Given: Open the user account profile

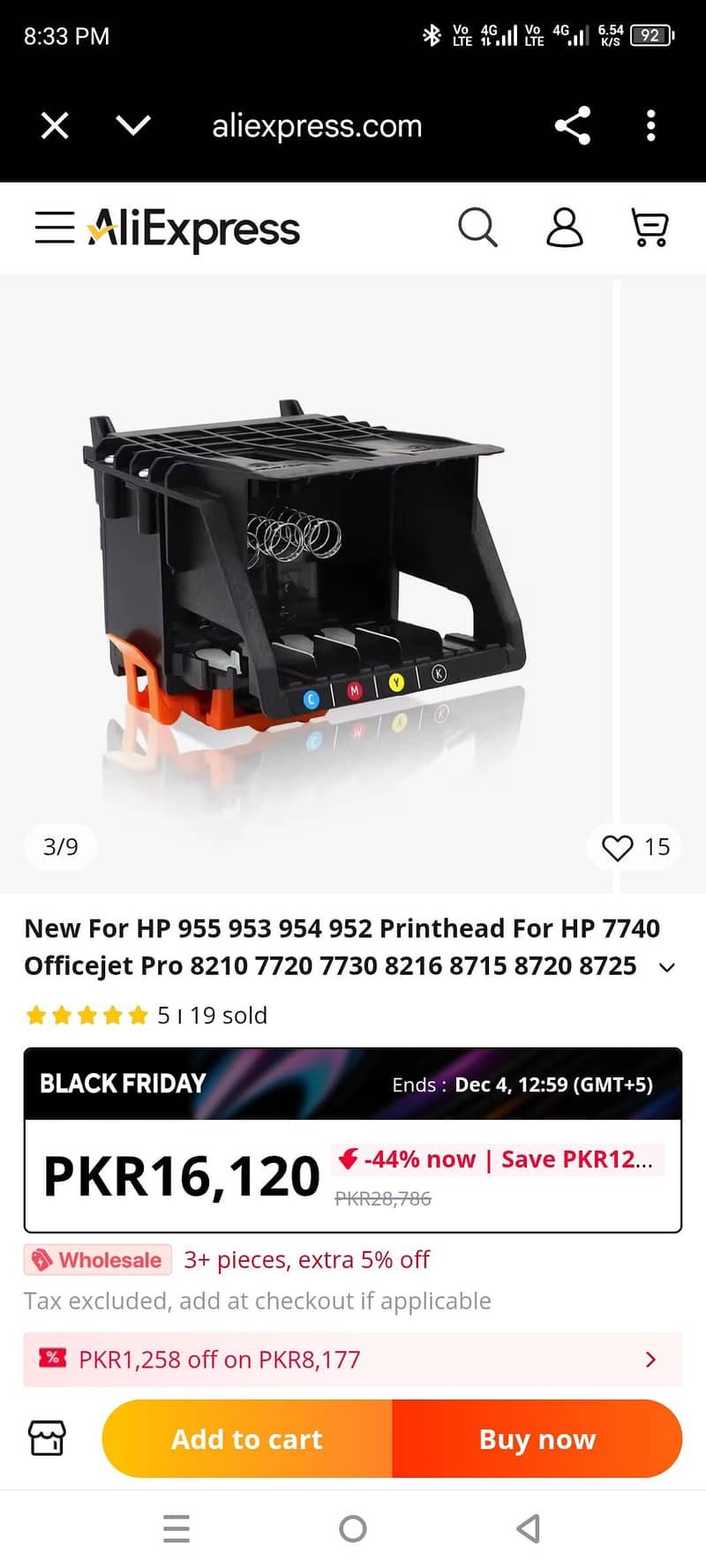Looking at the screenshot, I should [565, 227].
